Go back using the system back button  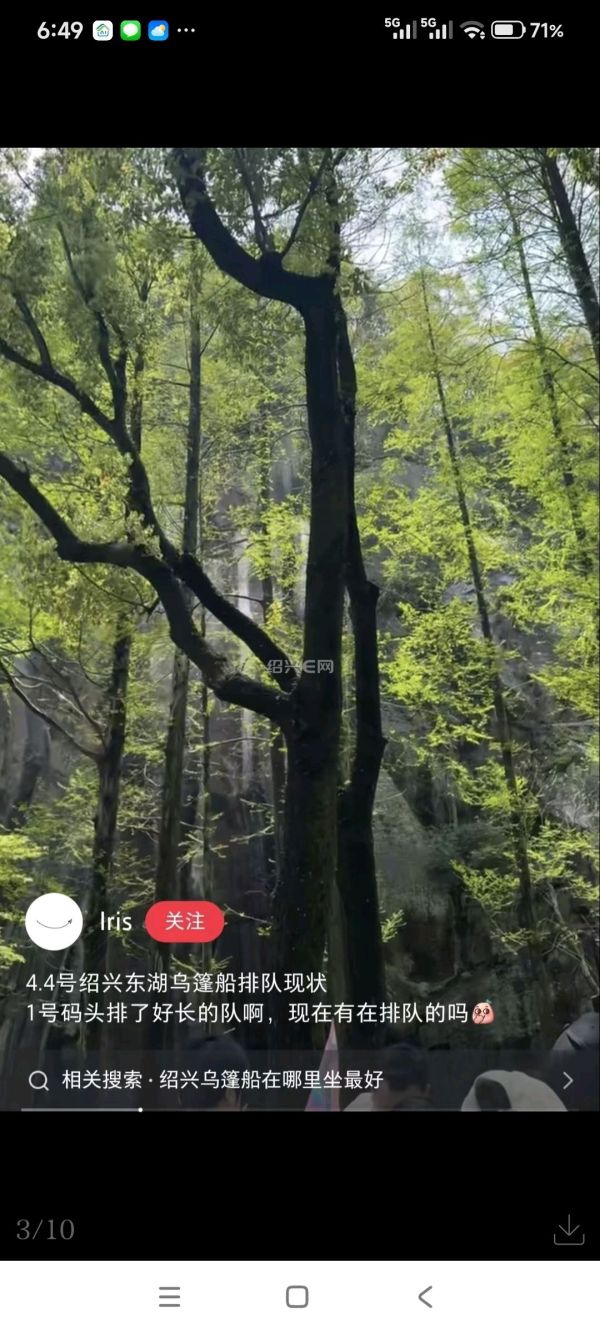[x=425, y=1297]
